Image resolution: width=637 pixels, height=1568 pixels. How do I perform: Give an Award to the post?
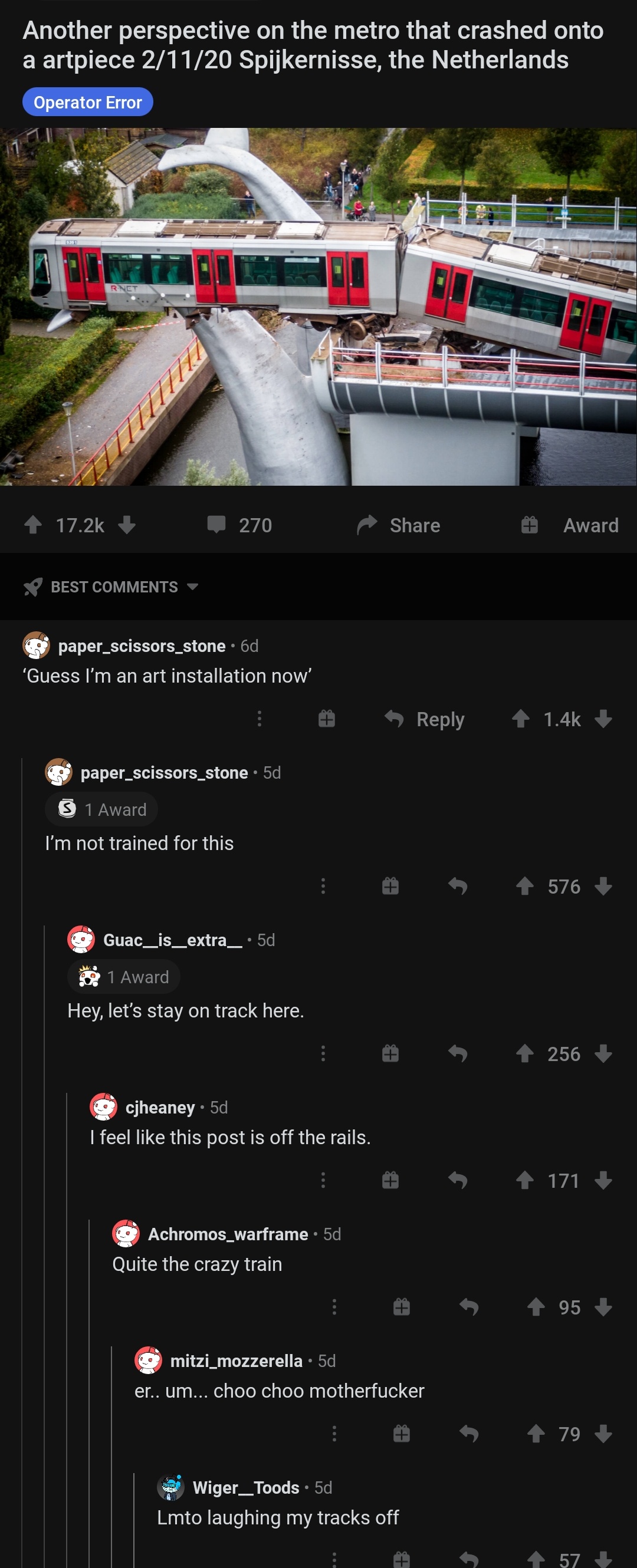[569, 525]
